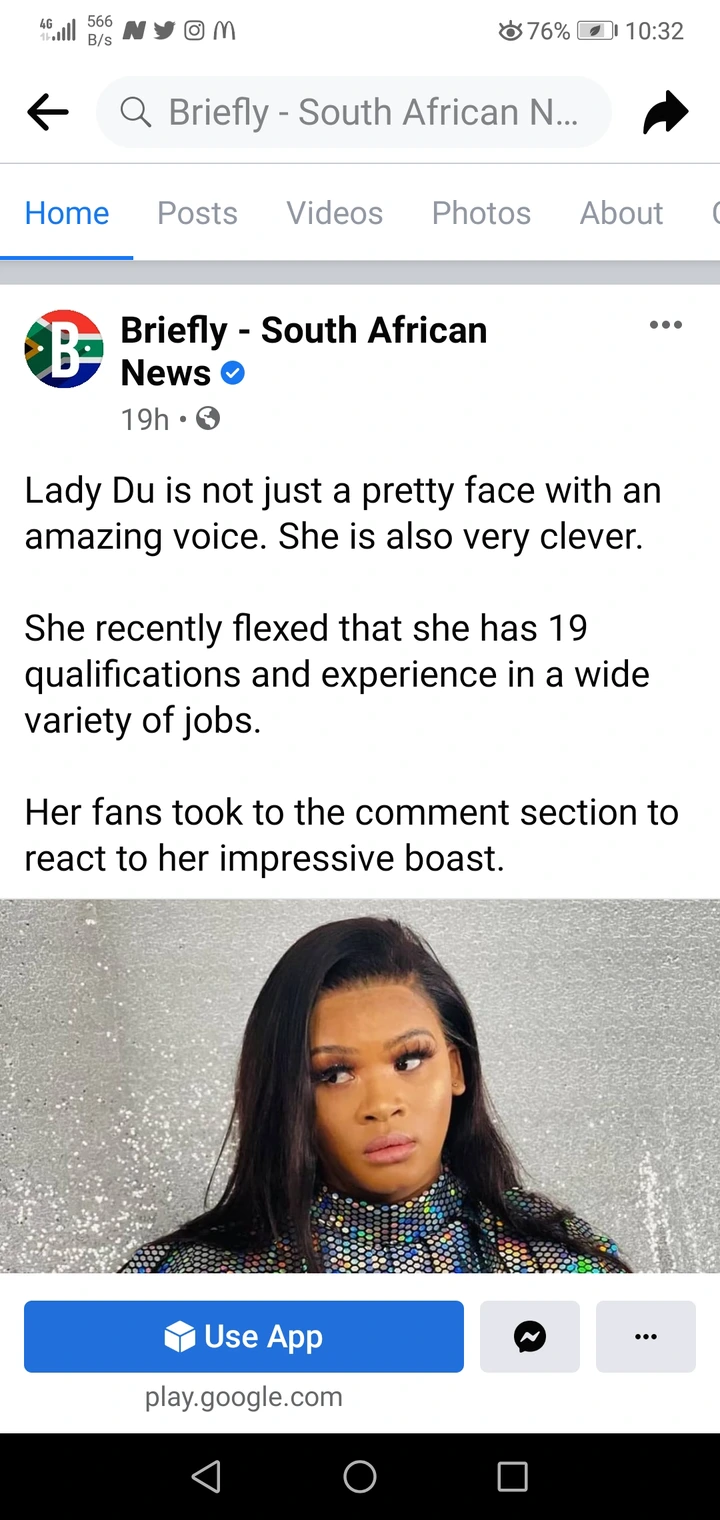Tap the Use App button
This screenshot has height=1520, width=720.
244,1336
